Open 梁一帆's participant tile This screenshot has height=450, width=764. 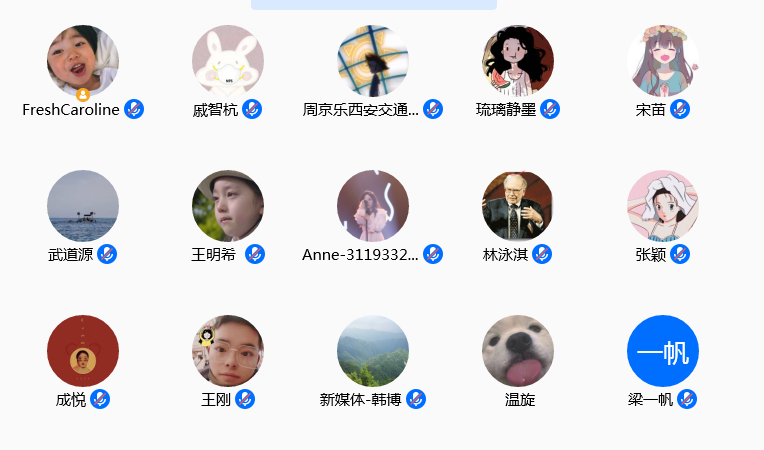click(x=663, y=351)
